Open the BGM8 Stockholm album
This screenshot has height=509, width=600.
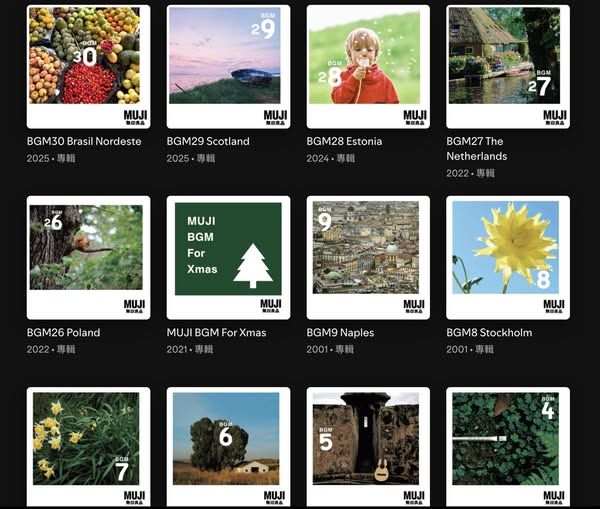[x=507, y=257]
